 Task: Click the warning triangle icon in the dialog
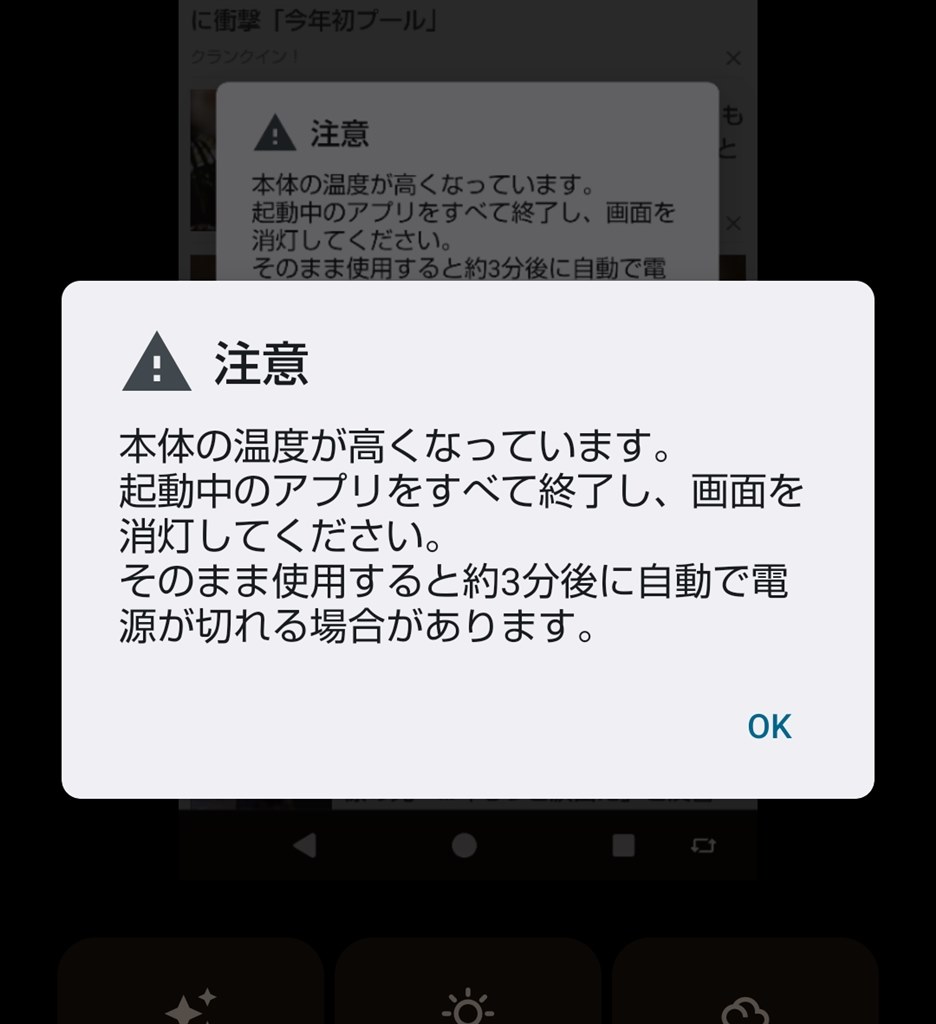pos(156,363)
